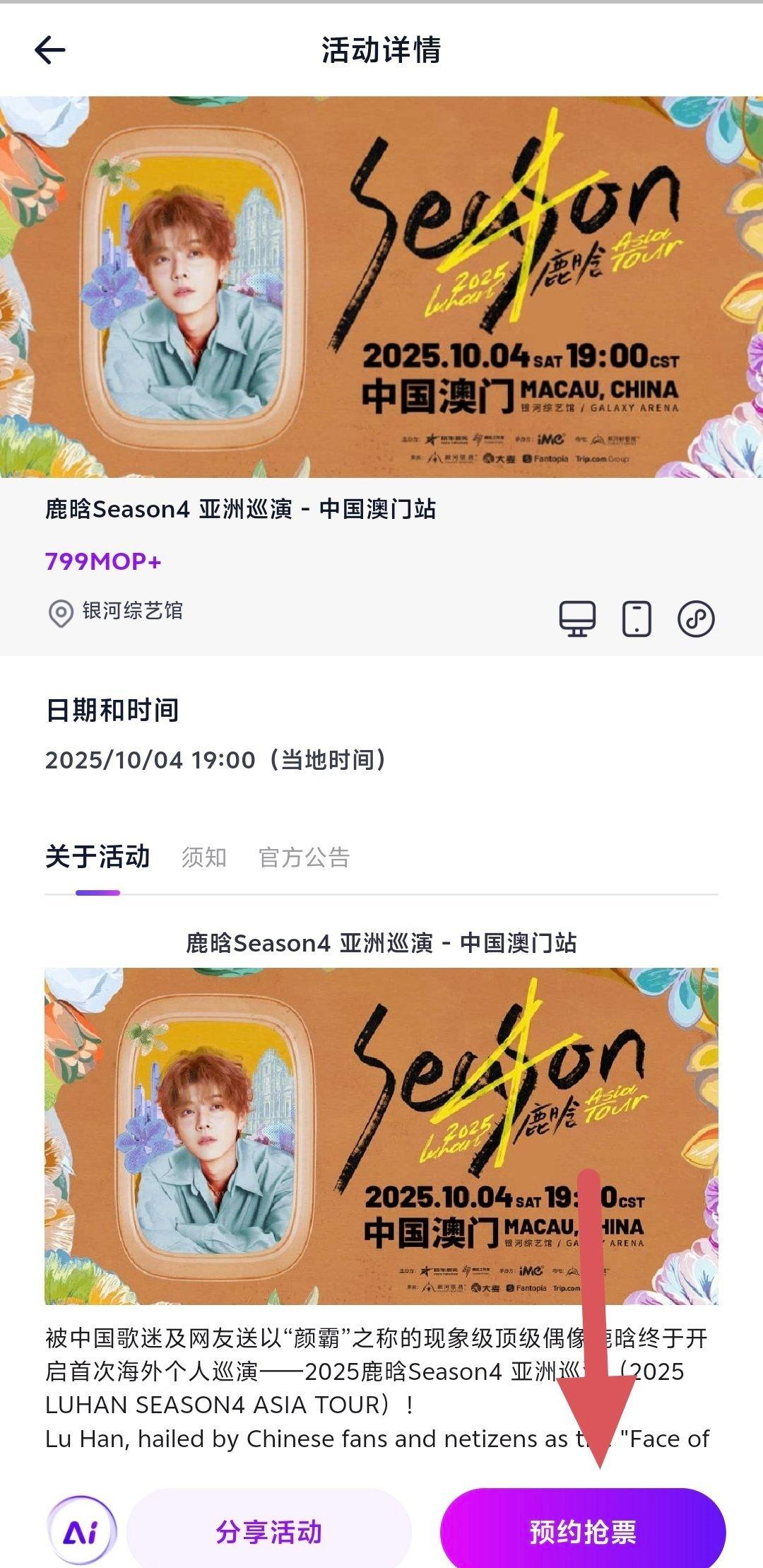Go back from the activity details page
The width and height of the screenshot is (763, 1568).
coord(49,50)
